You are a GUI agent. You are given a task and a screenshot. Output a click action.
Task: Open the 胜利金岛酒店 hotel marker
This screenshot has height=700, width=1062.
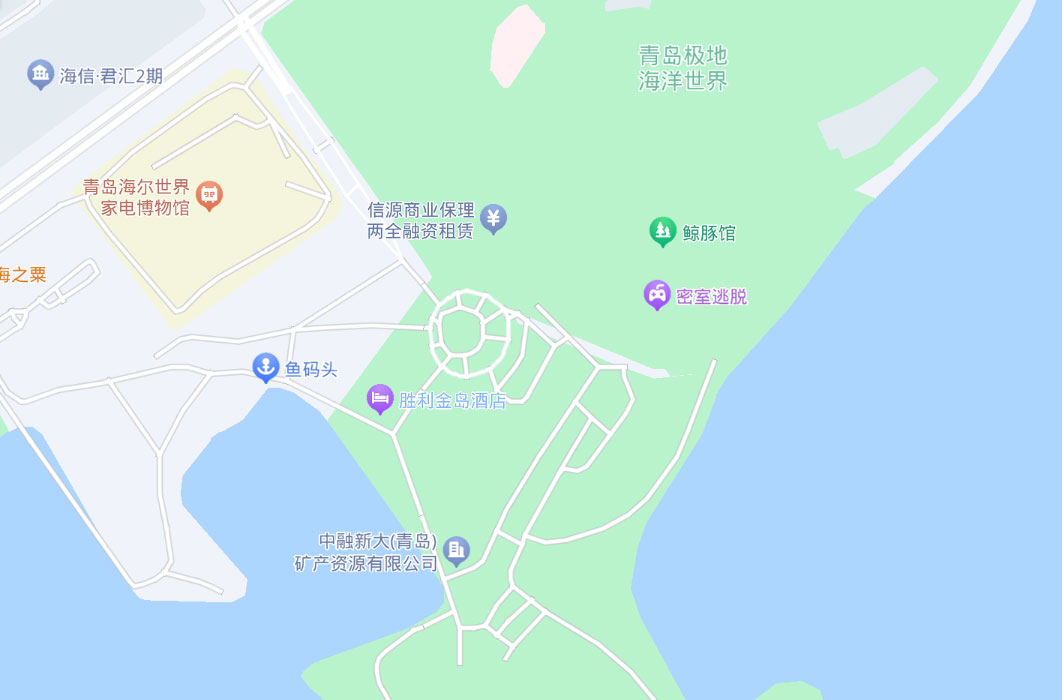coord(380,398)
